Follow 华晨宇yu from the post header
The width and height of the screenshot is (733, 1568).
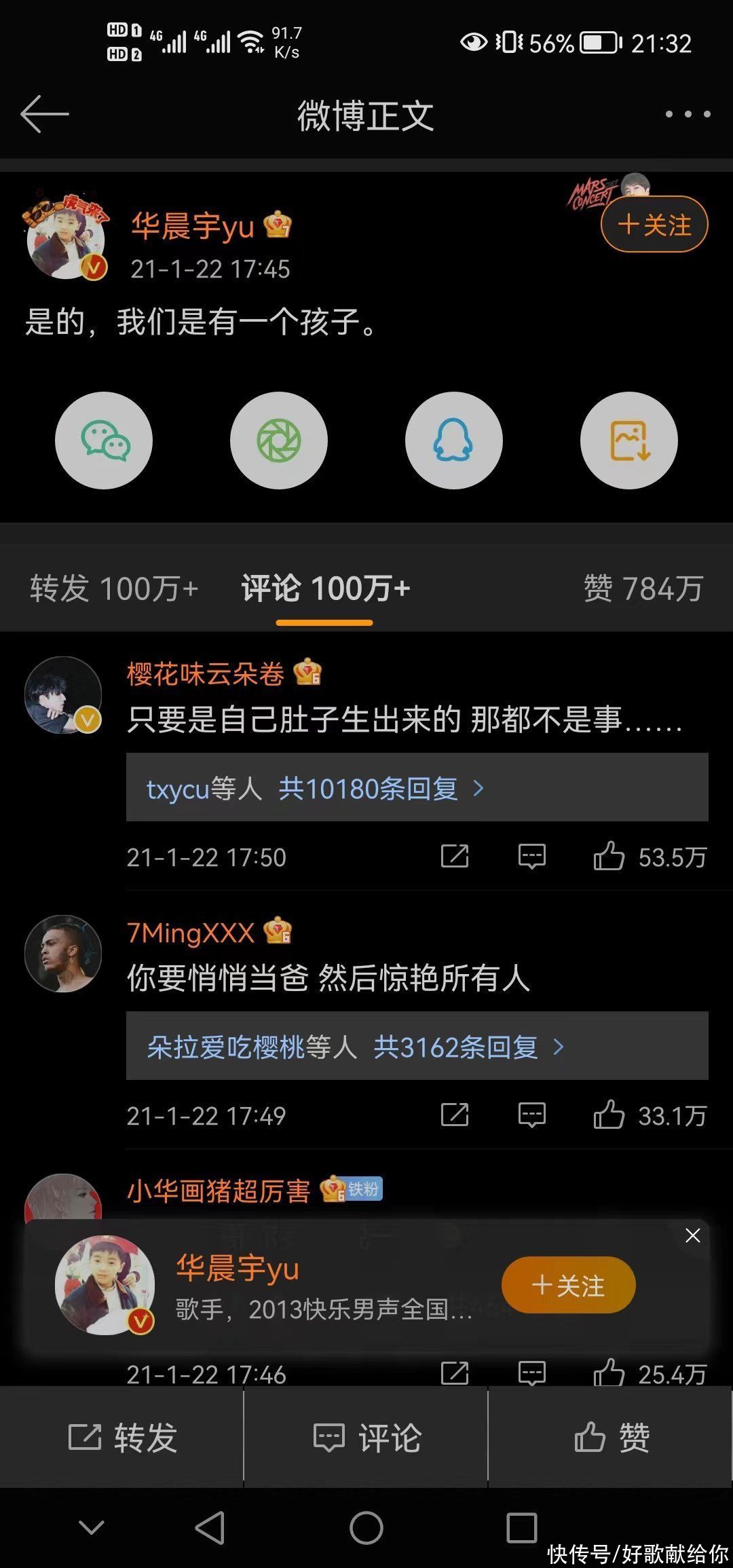pos(654,225)
